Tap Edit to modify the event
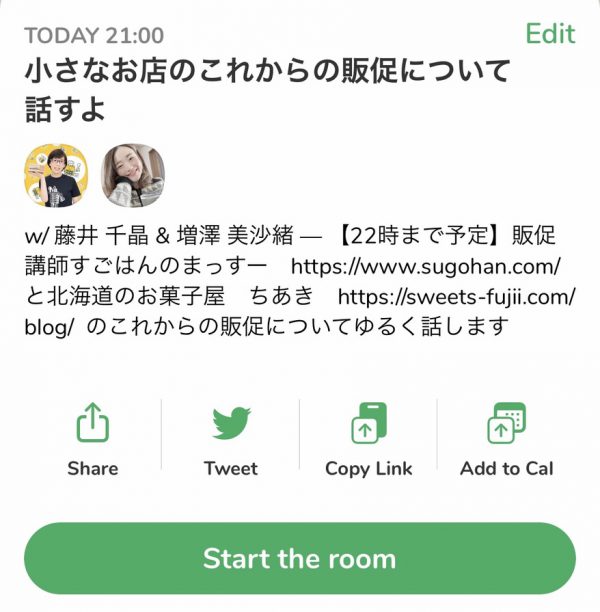The height and width of the screenshot is (612, 600). coord(550,34)
